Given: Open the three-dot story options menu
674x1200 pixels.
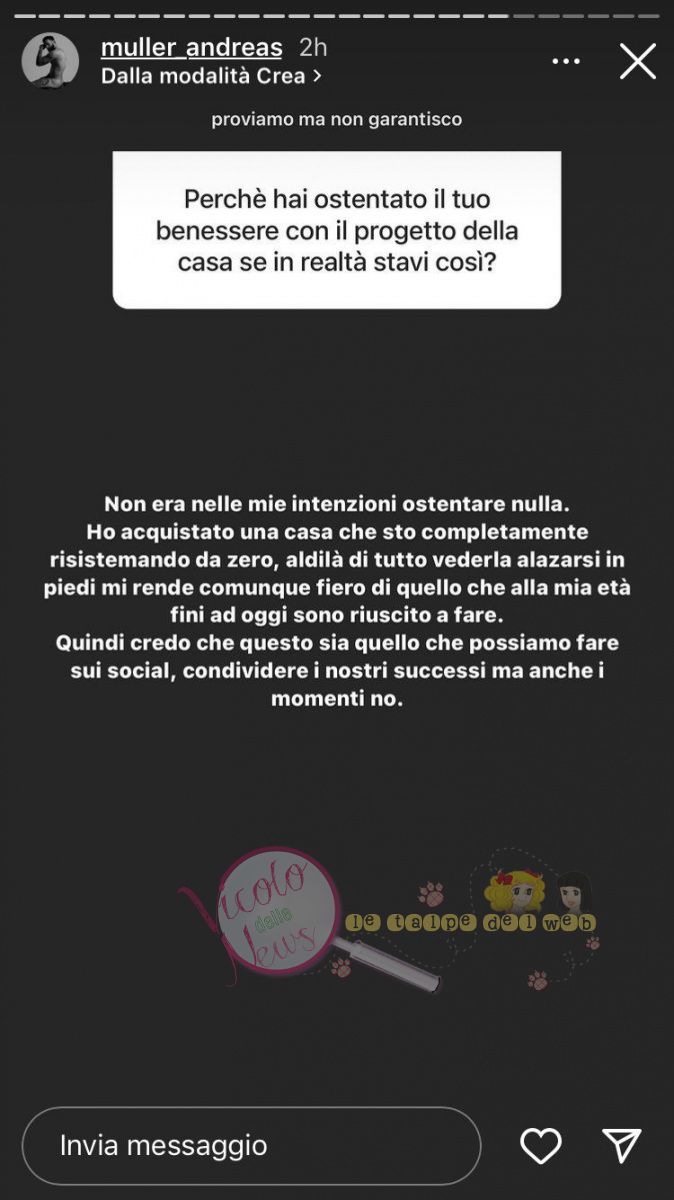Looking at the screenshot, I should point(566,62).
